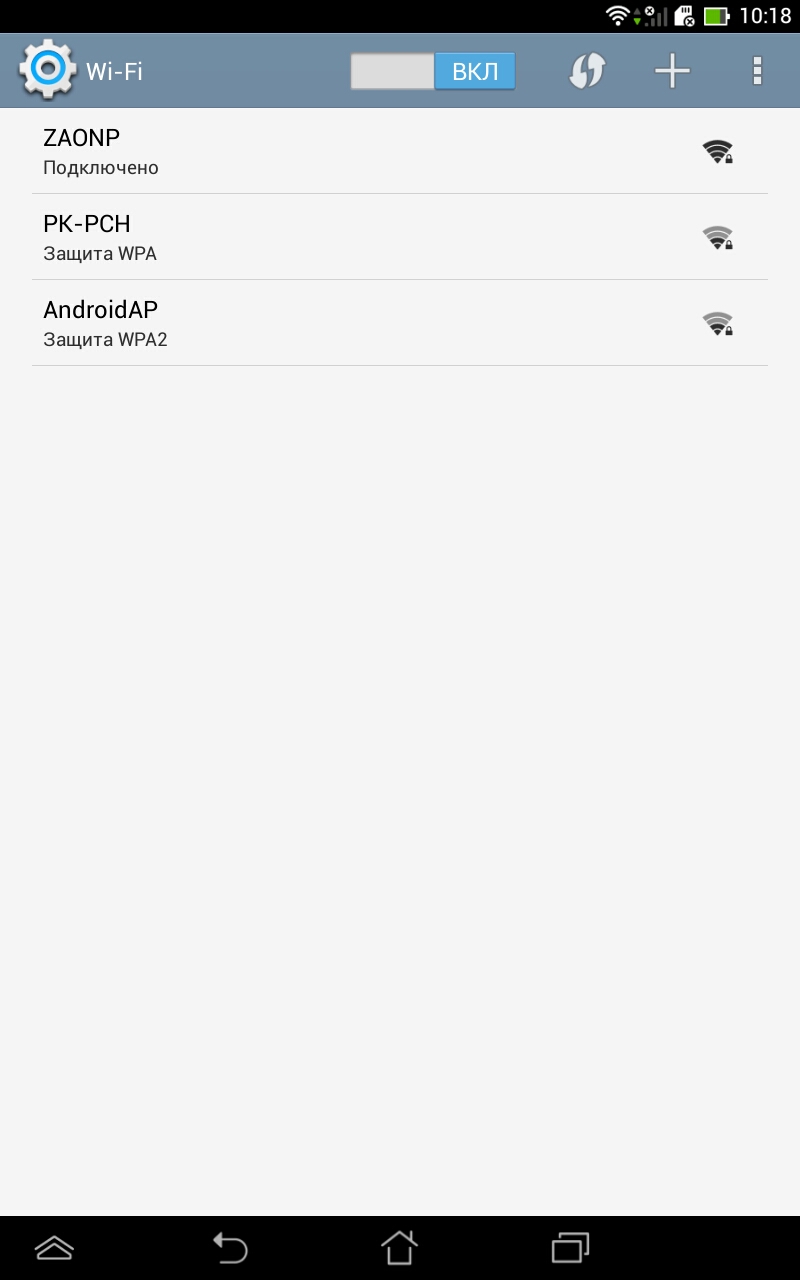Open the overflow menu
This screenshot has width=800, height=1280.
tap(757, 71)
